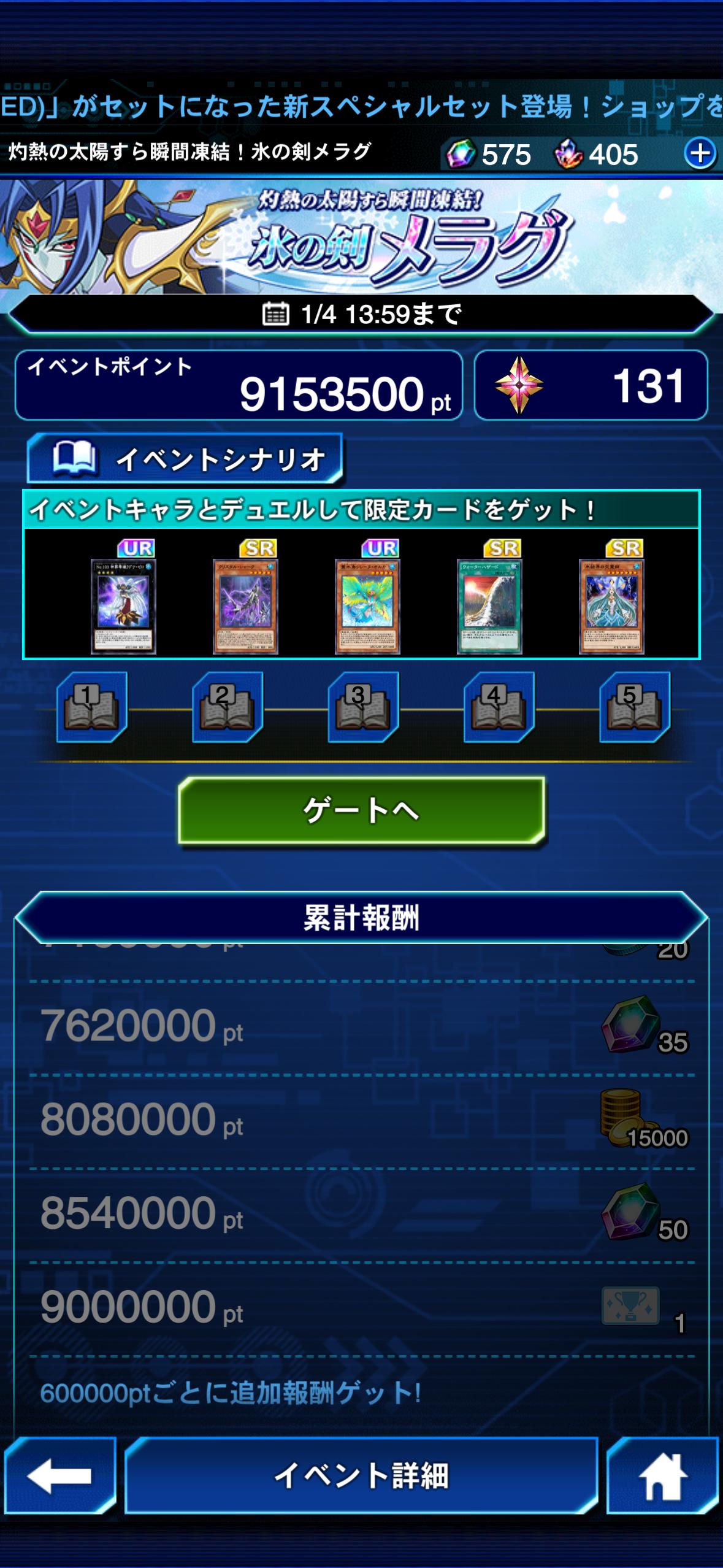Open scenario chapter 5 book icon
This screenshot has width=723, height=1568.
634,708
